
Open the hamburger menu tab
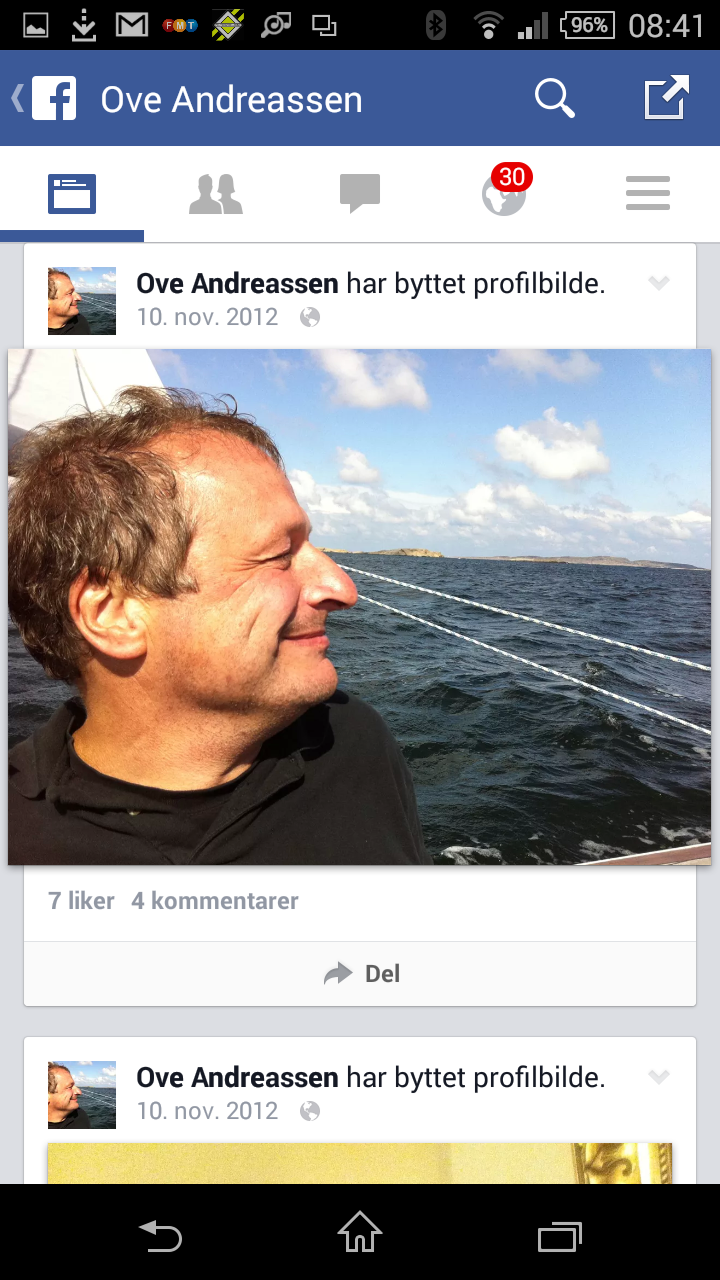point(648,194)
